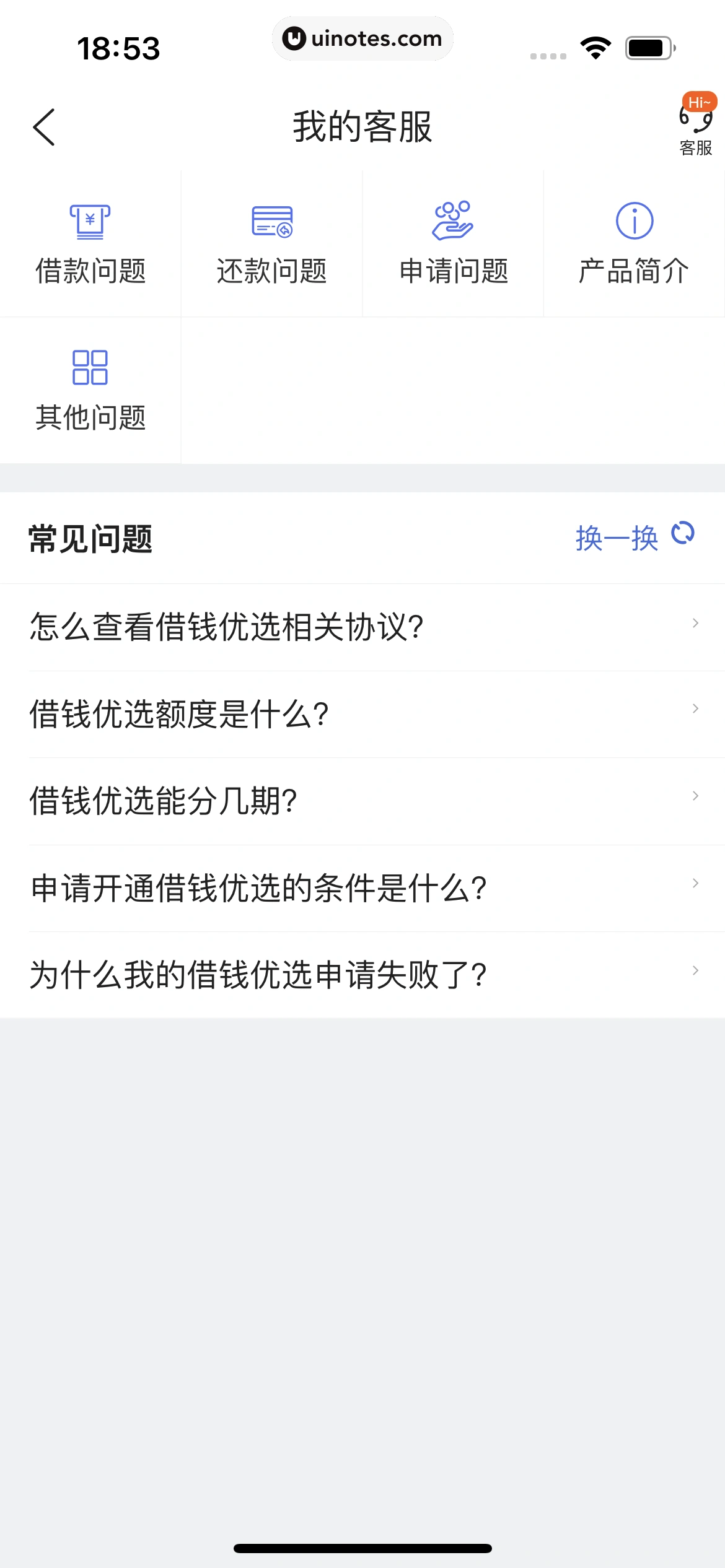Image resolution: width=725 pixels, height=1568 pixels.
Task: Refresh questions with 换一换
Action: point(634,537)
